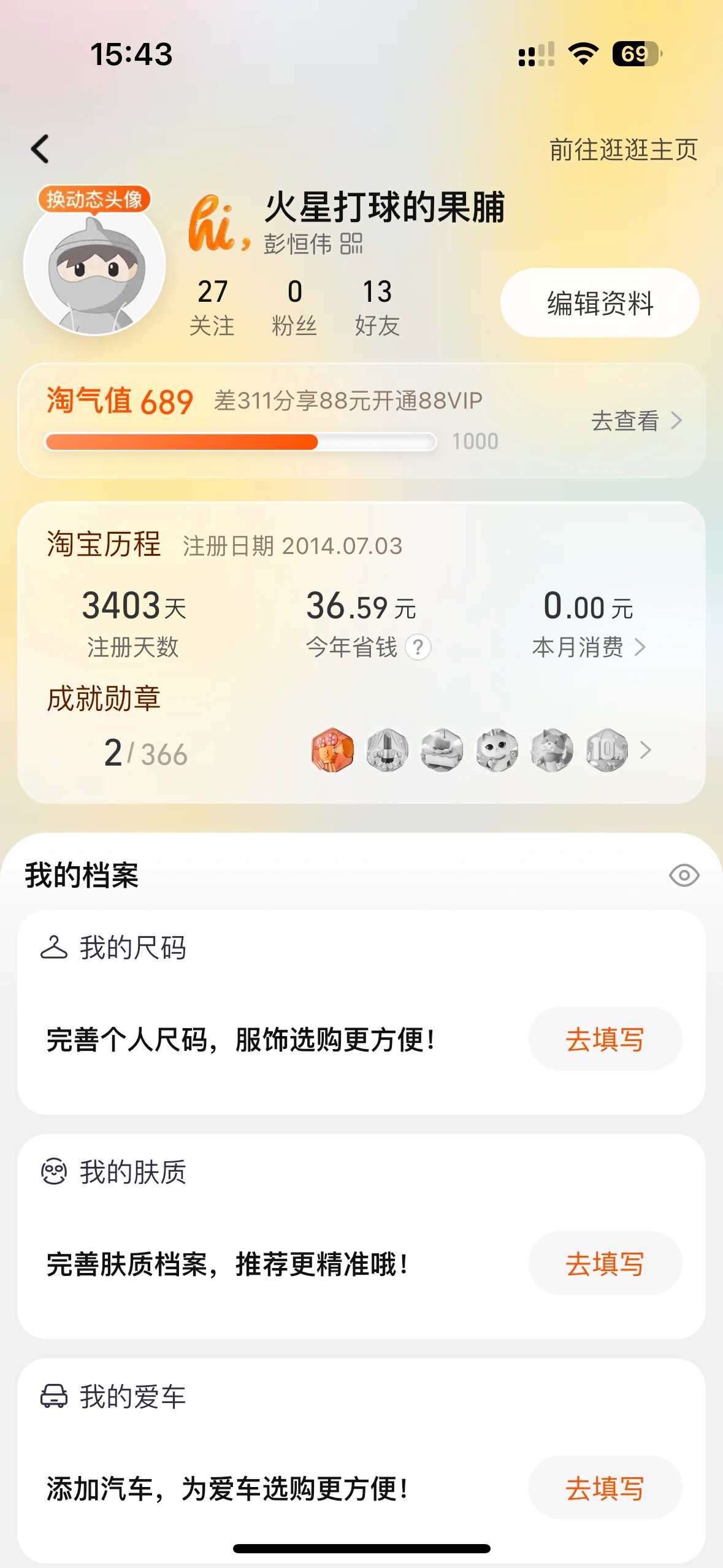Tap 去填写 for 我的尺码
723x1568 pixels.
pos(605,1039)
